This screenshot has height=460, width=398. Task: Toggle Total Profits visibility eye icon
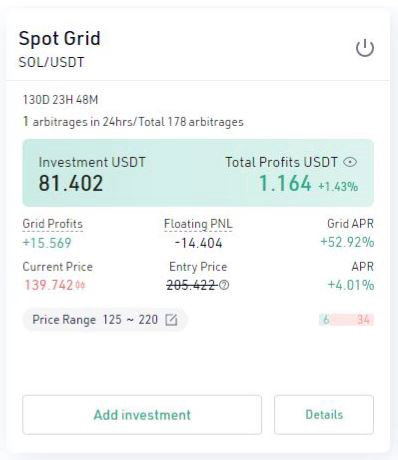coord(350,162)
